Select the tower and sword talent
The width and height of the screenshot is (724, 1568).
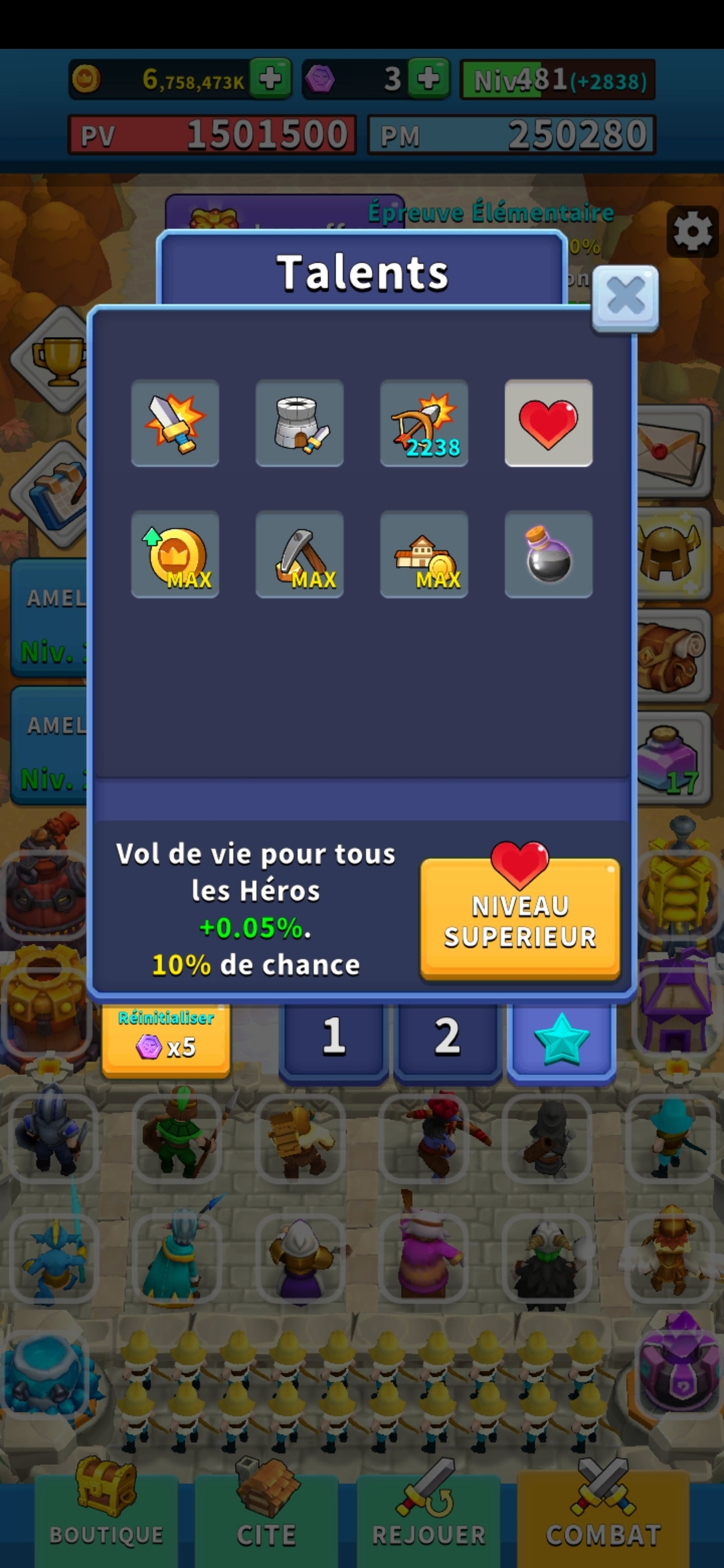(x=300, y=423)
